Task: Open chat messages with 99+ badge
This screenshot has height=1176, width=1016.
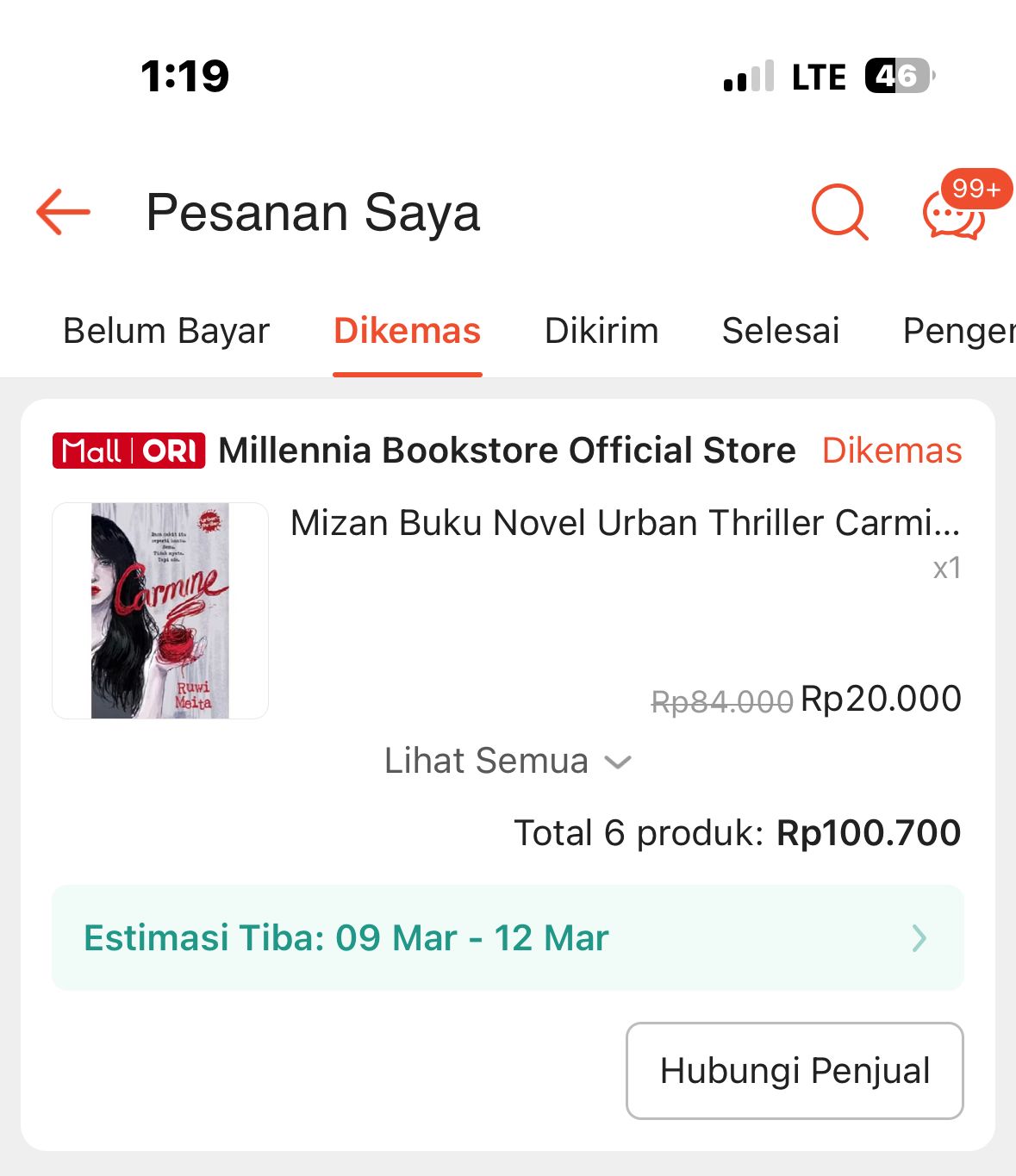Action: [x=954, y=214]
